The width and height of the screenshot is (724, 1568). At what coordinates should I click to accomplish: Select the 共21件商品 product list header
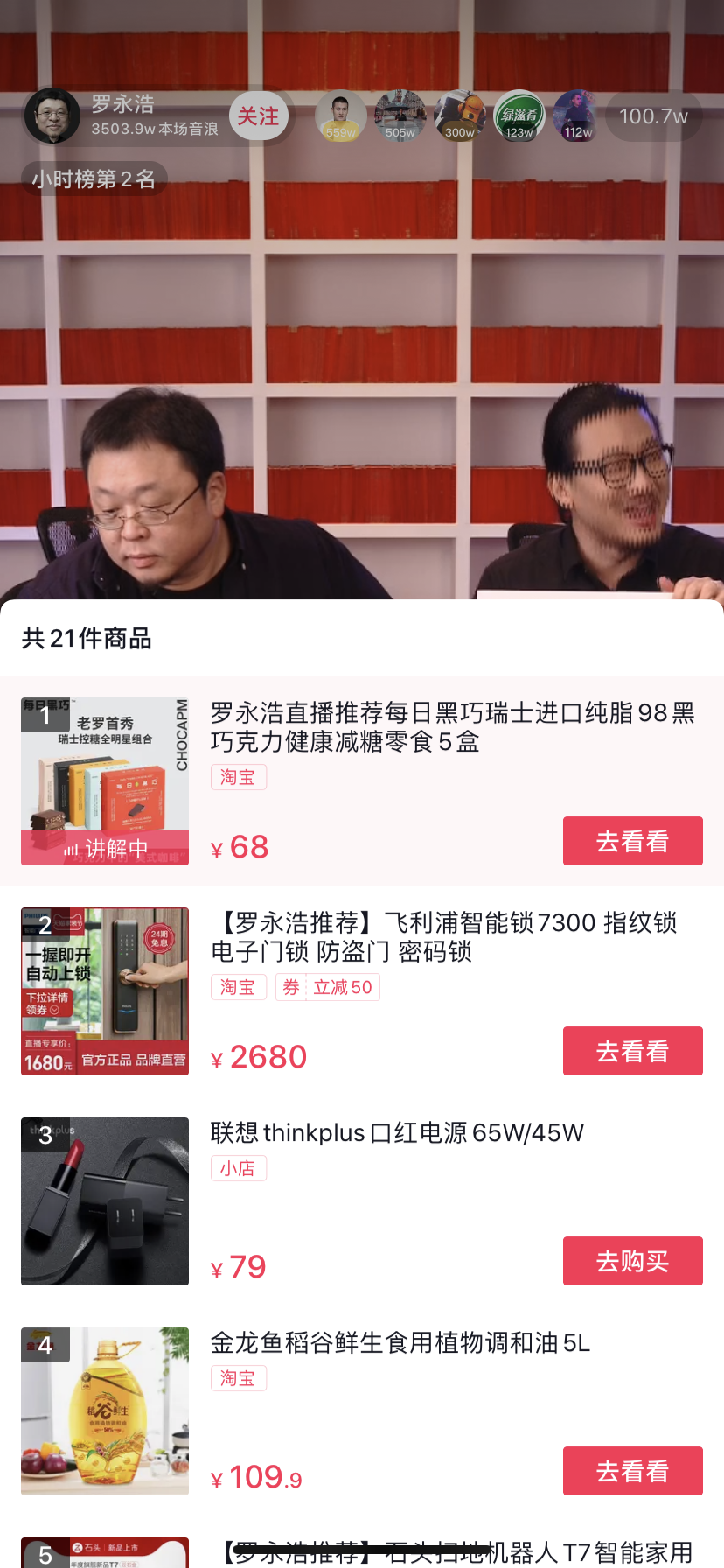[86, 640]
